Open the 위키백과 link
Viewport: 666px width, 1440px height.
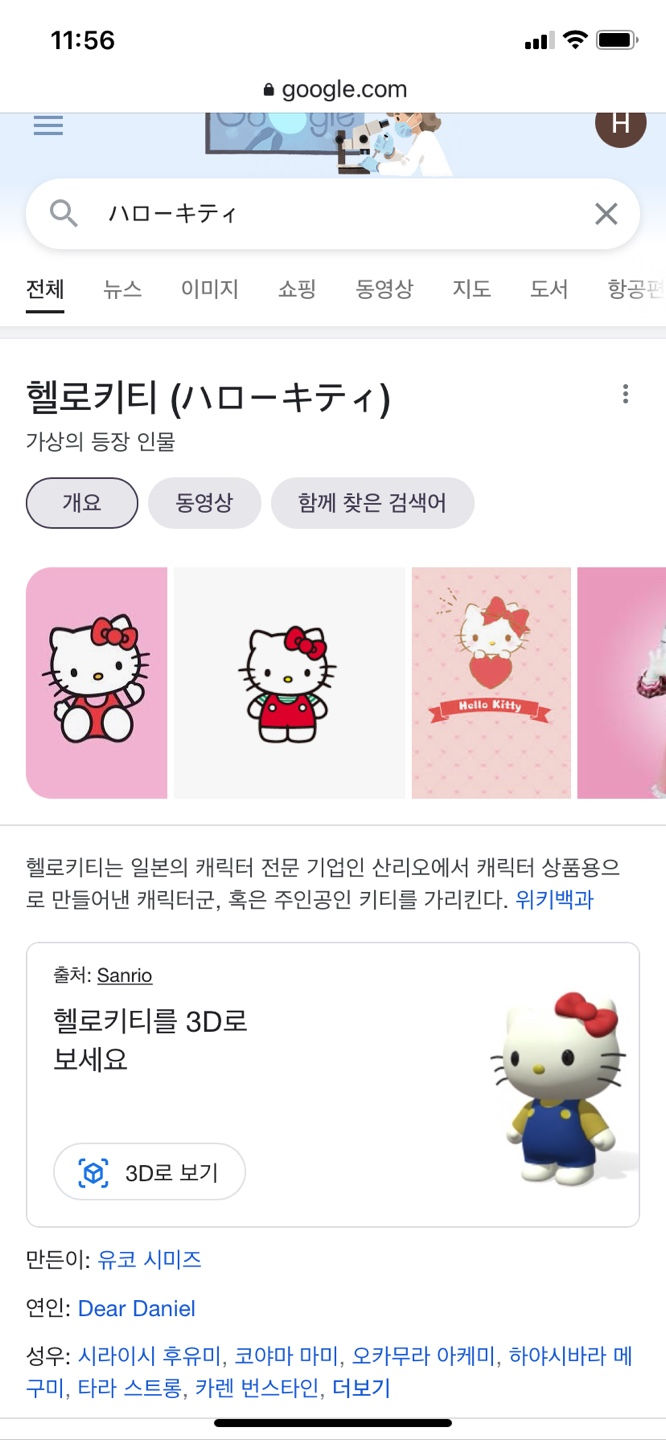tap(555, 899)
